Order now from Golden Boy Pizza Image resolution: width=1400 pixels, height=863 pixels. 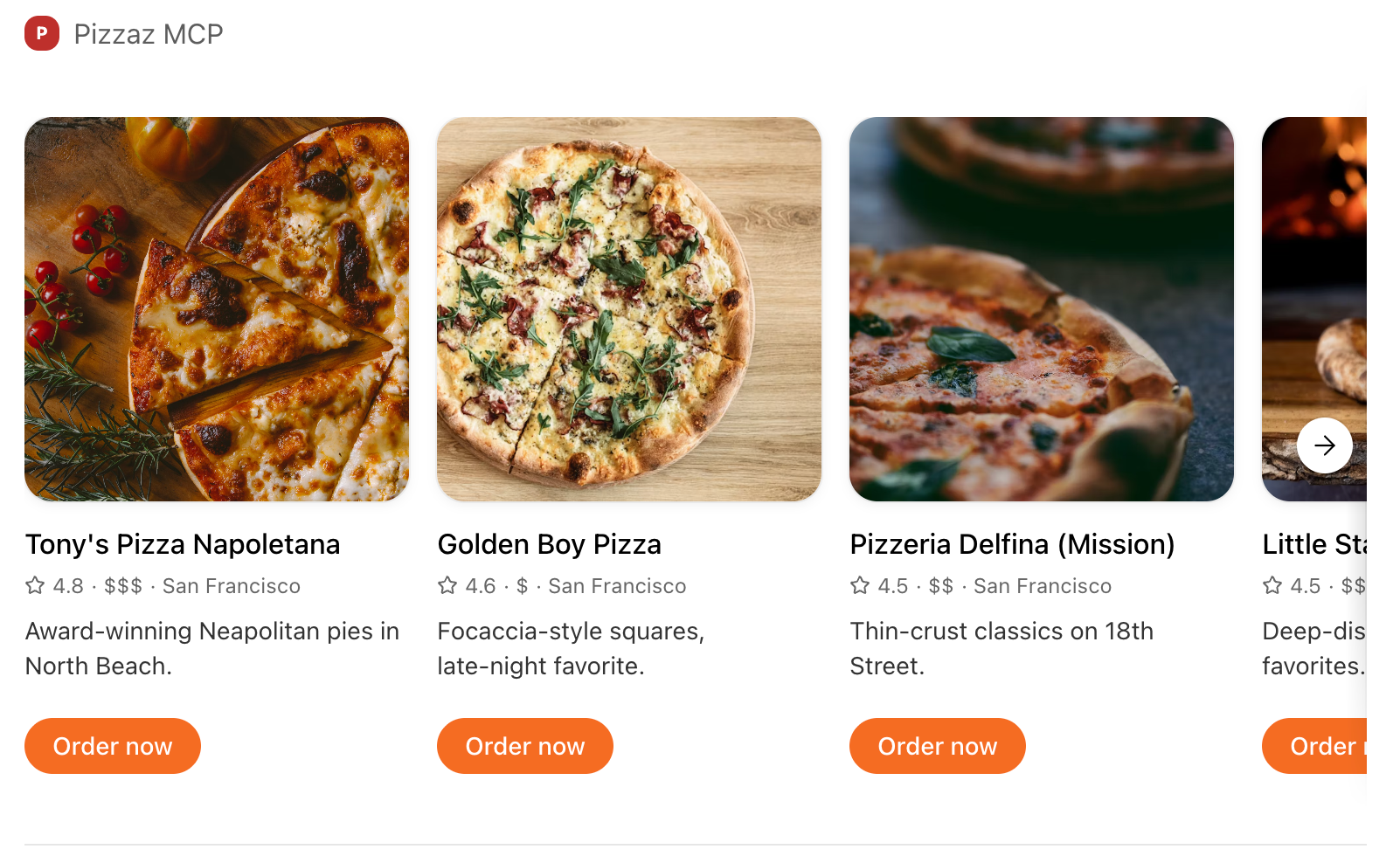525,746
